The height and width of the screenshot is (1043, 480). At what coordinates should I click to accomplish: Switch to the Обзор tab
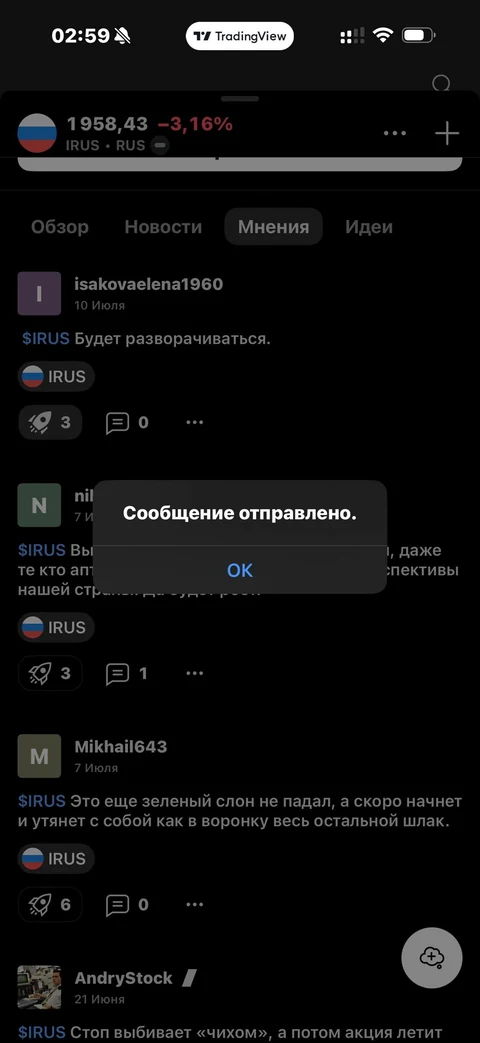60,227
